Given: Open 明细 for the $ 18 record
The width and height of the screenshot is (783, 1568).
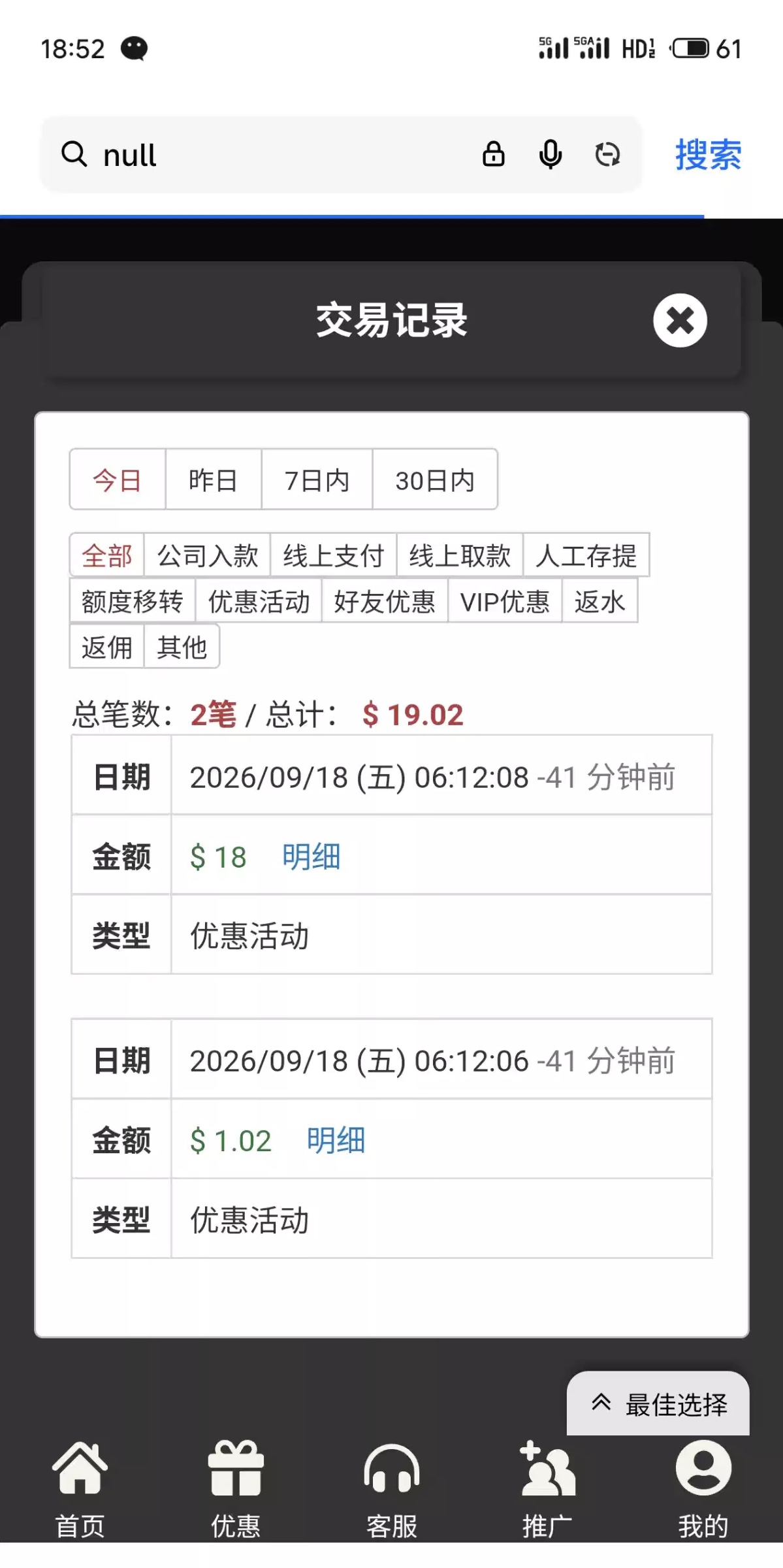Looking at the screenshot, I should [x=312, y=856].
